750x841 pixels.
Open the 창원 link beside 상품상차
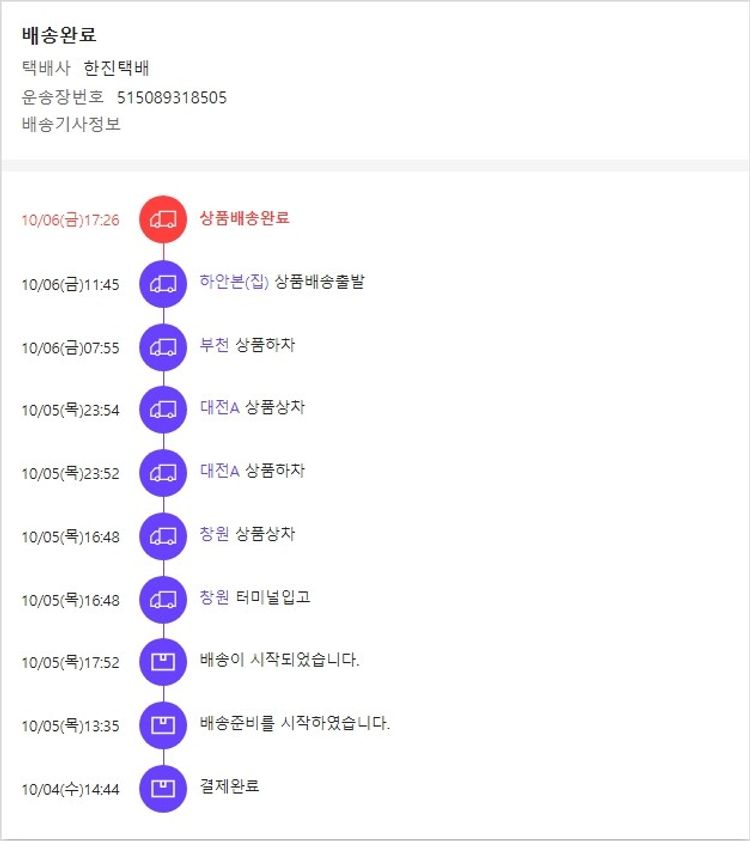pos(215,534)
